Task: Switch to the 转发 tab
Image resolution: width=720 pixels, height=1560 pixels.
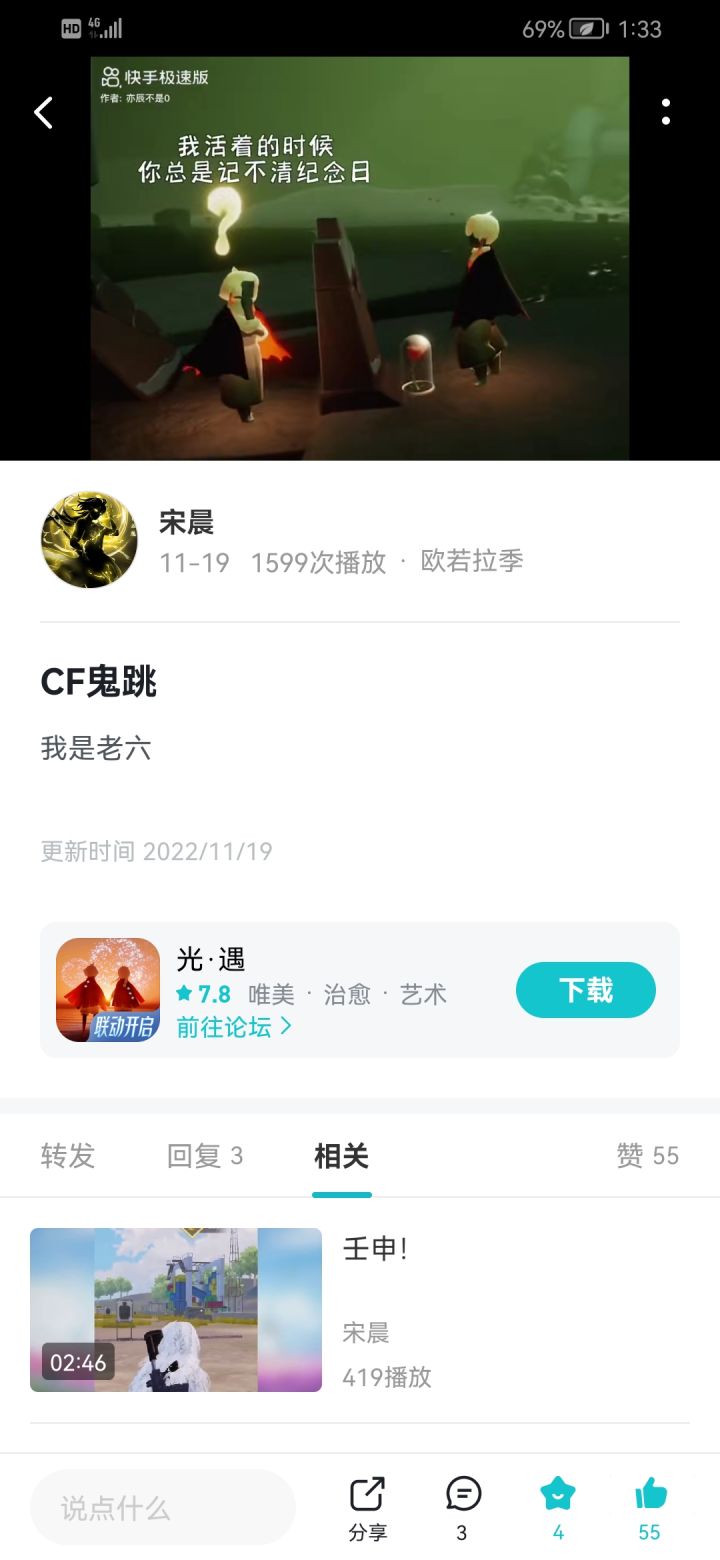Action: [x=68, y=1156]
